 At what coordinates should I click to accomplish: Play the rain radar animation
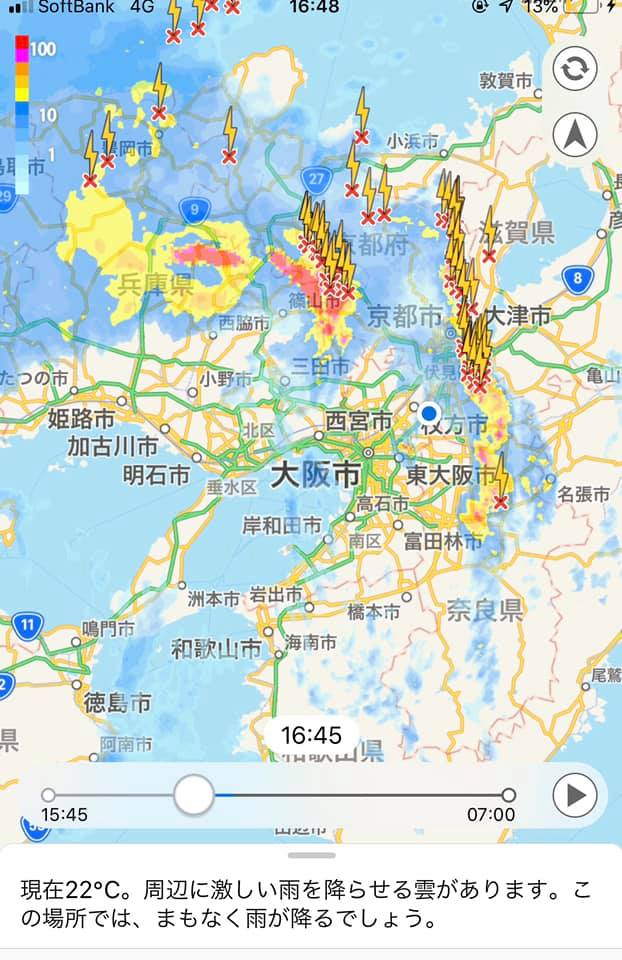coord(575,795)
